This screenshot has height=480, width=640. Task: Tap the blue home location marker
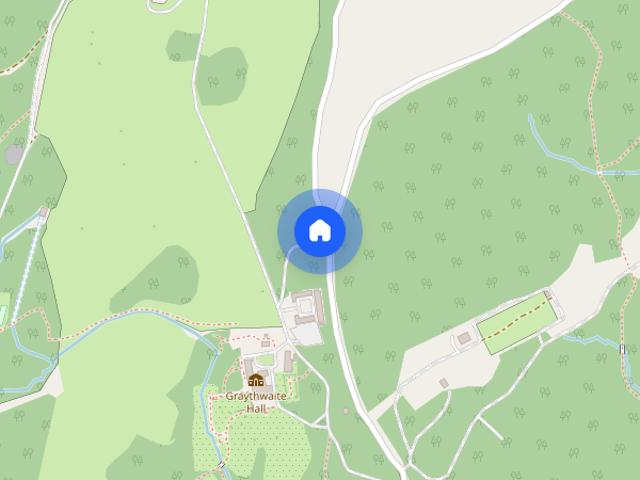pyautogui.click(x=319, y=231)
